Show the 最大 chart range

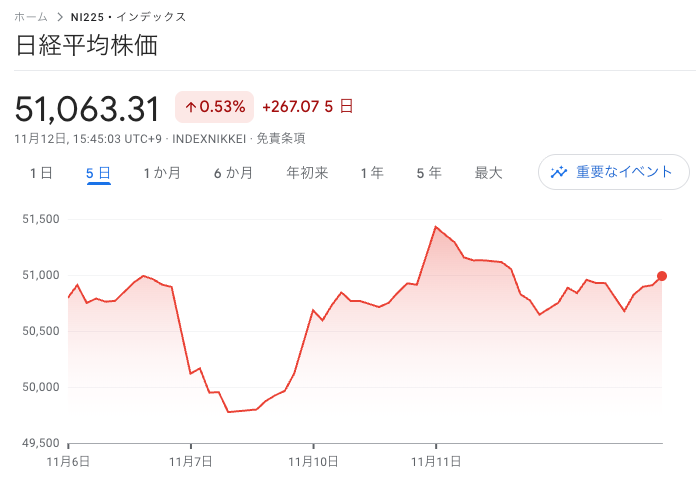[488, 173]
